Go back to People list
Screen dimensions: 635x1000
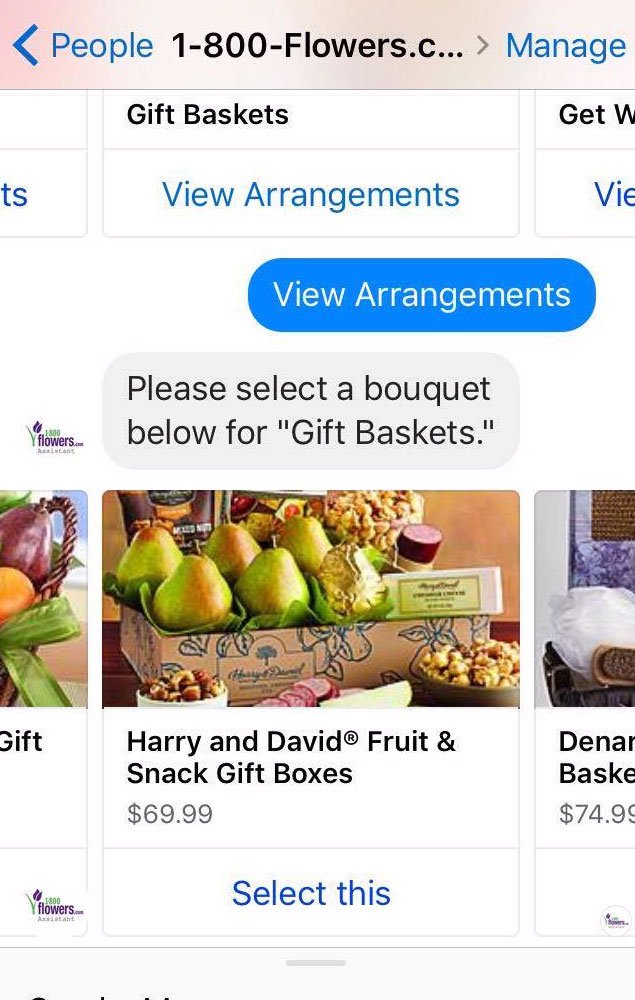[x=82, y=46]
